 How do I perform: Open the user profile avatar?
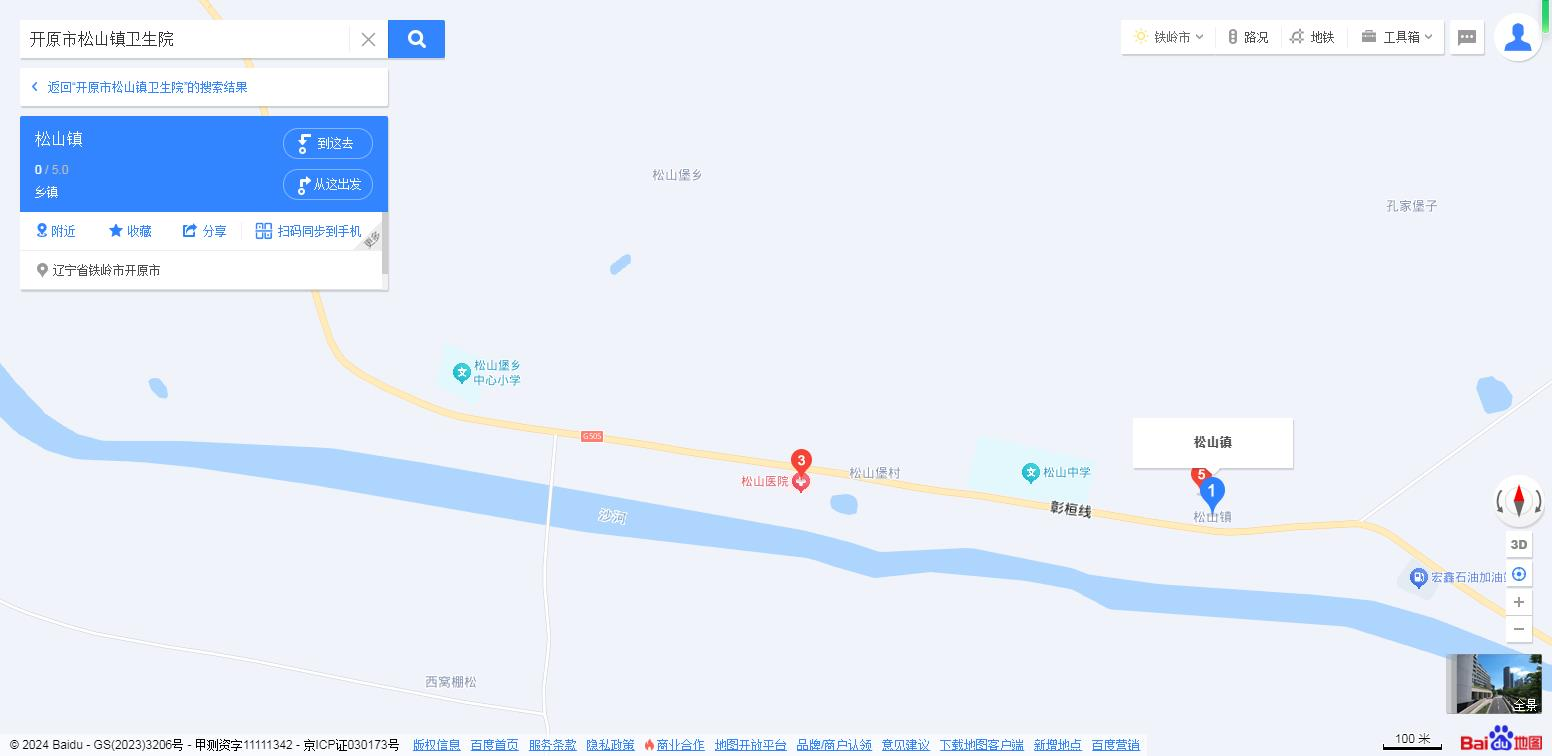tap(1517, 37)
